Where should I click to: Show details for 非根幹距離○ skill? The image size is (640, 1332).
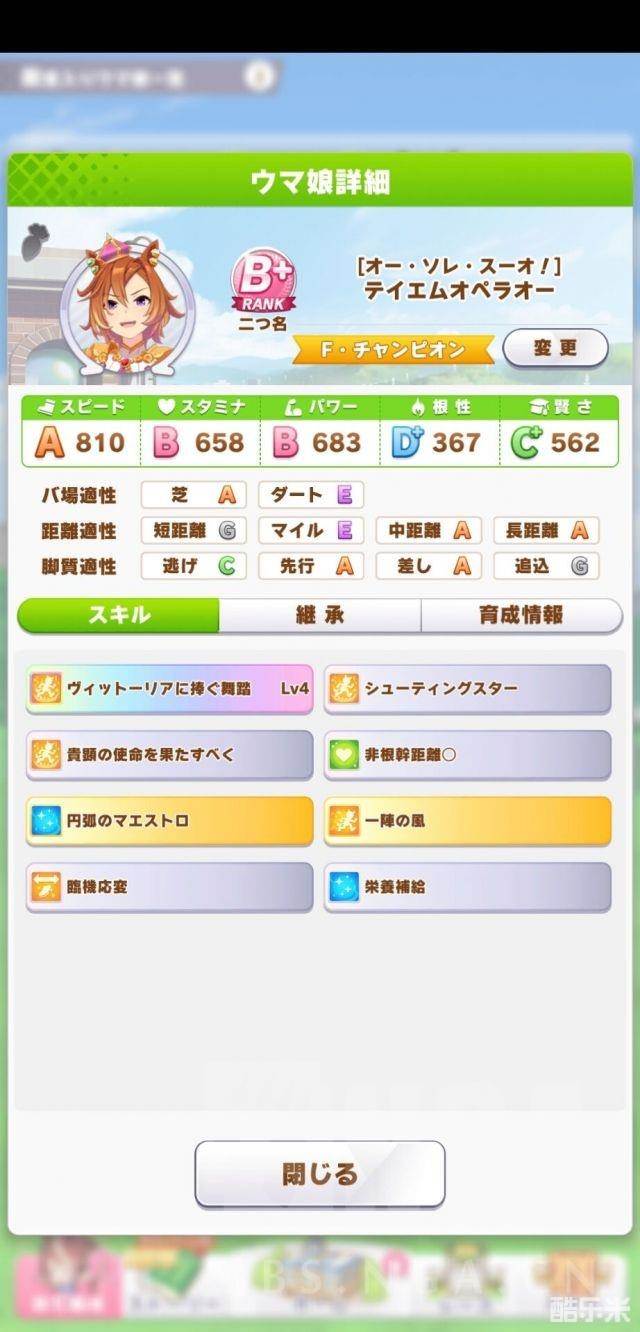[x=467, y=755]
